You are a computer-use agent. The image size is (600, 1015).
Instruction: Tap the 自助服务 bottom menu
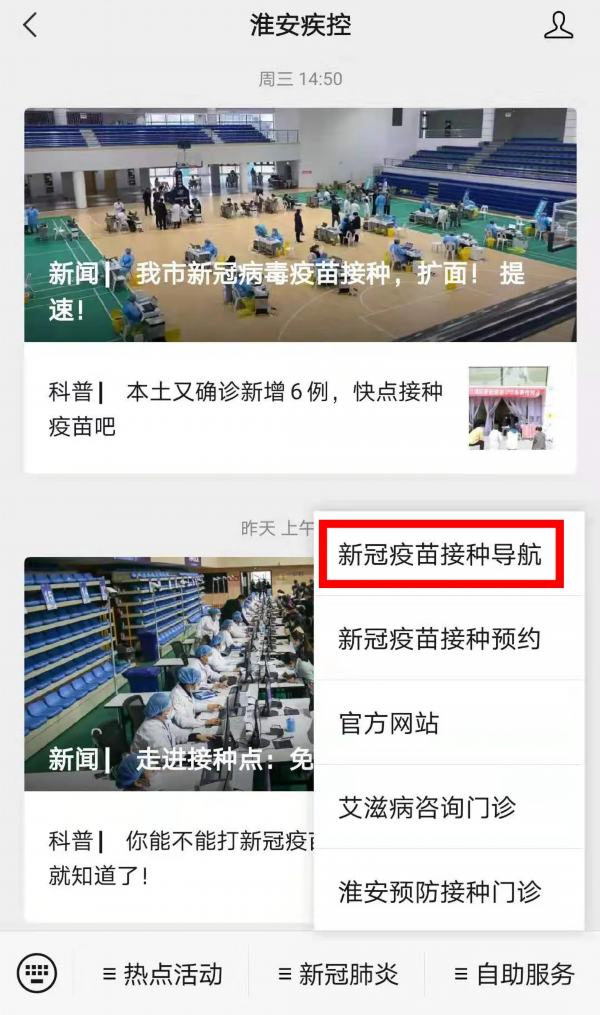tap(513, 973)
